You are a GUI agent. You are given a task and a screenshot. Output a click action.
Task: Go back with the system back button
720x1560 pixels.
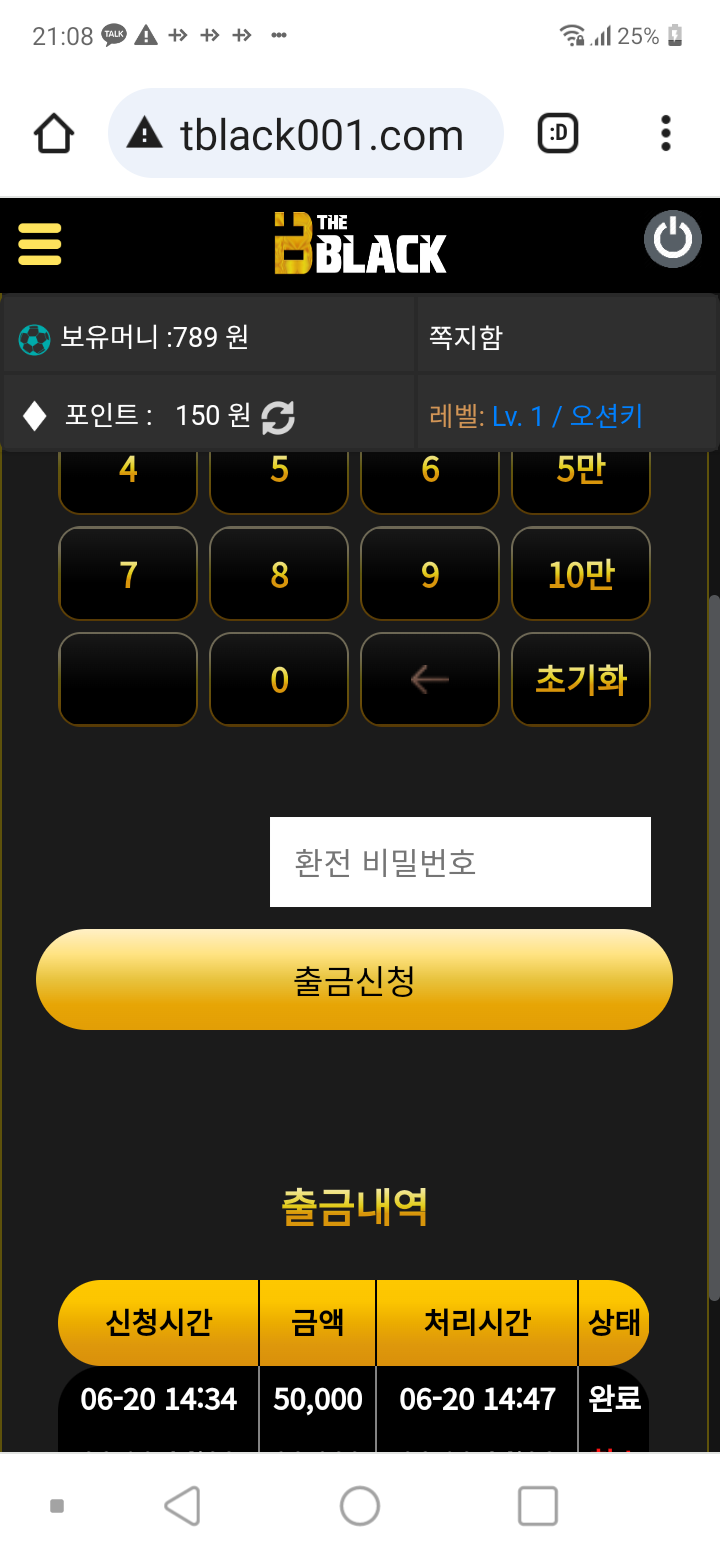[182, 1505]
